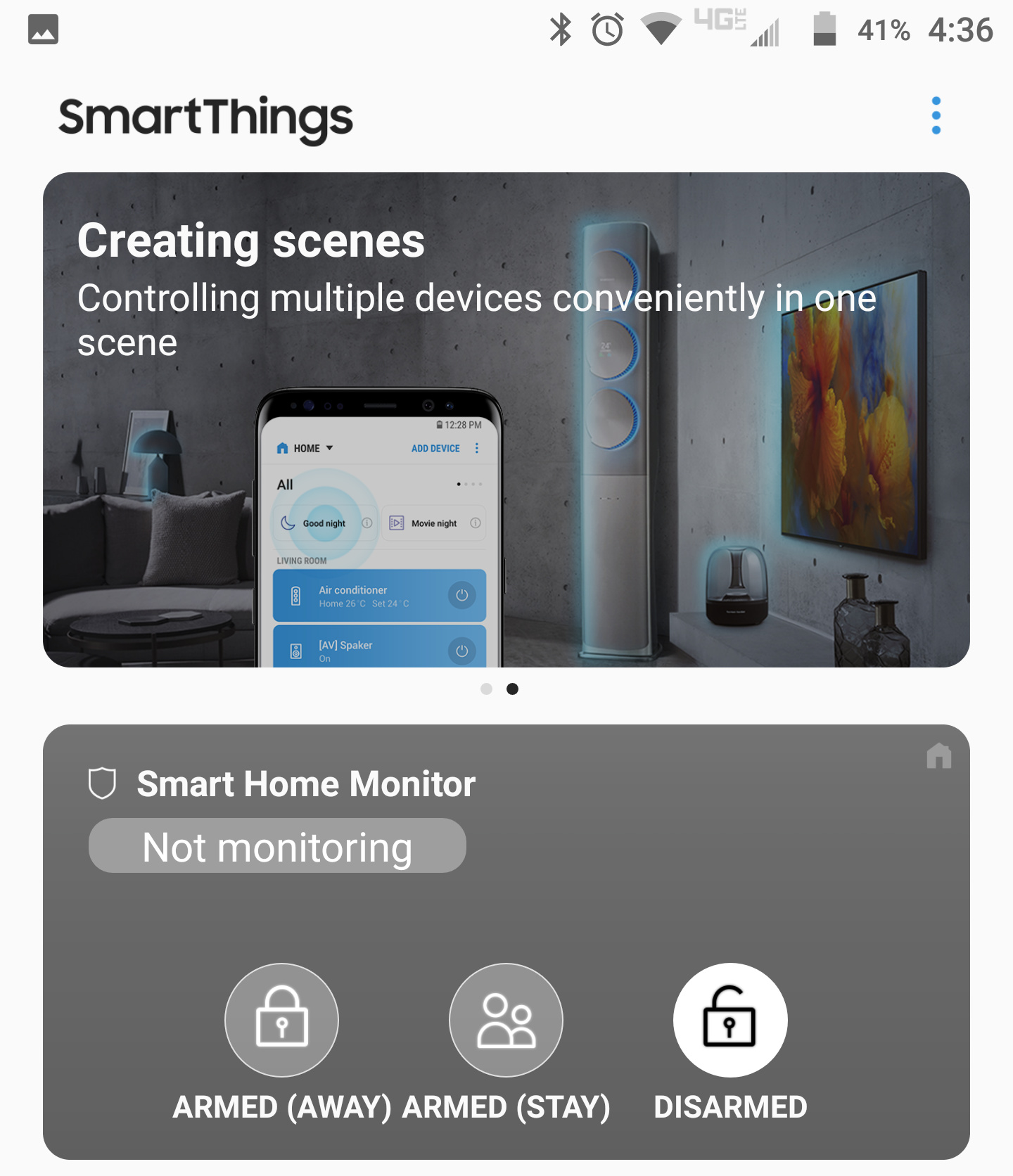Open the three-dot overflow menu
The width and height of the screenshot is (1013, 1176).
(x=936, y=115)
